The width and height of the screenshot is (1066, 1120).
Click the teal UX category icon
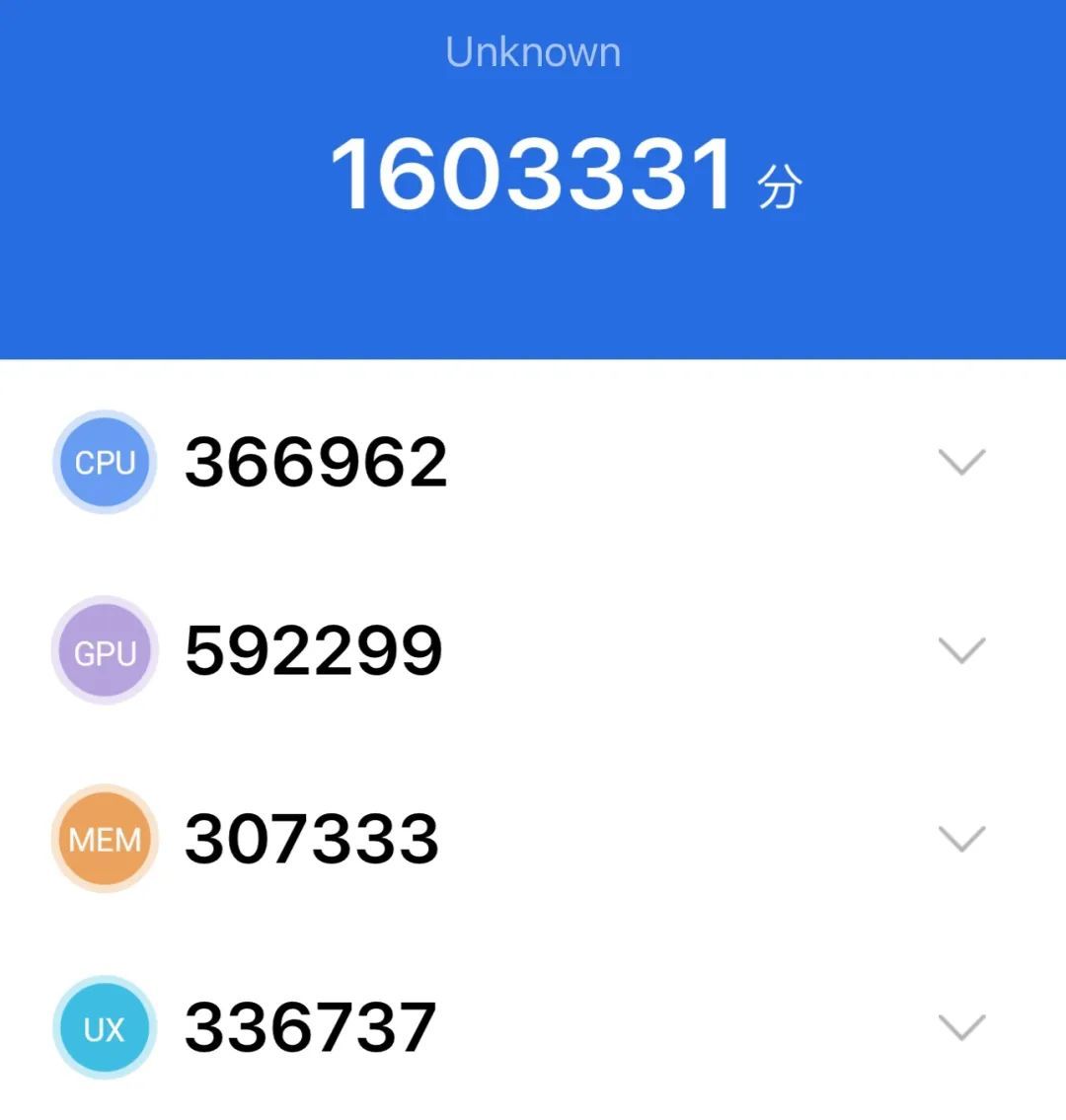point(103,1027)
